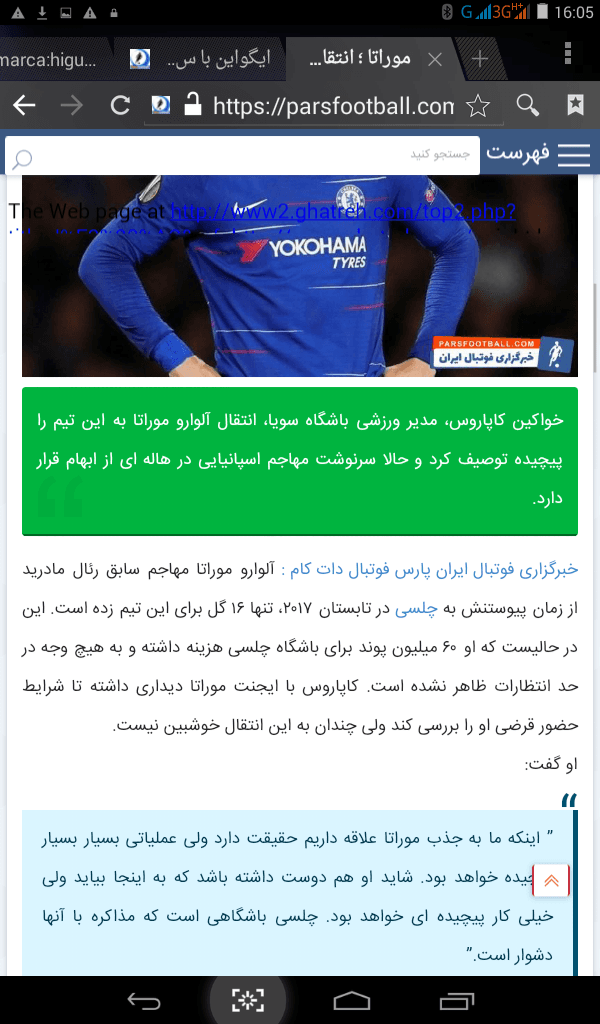Jump to top with red arrow button
Viewport: 600px width, 1024px height.
(x=551, y=882)
